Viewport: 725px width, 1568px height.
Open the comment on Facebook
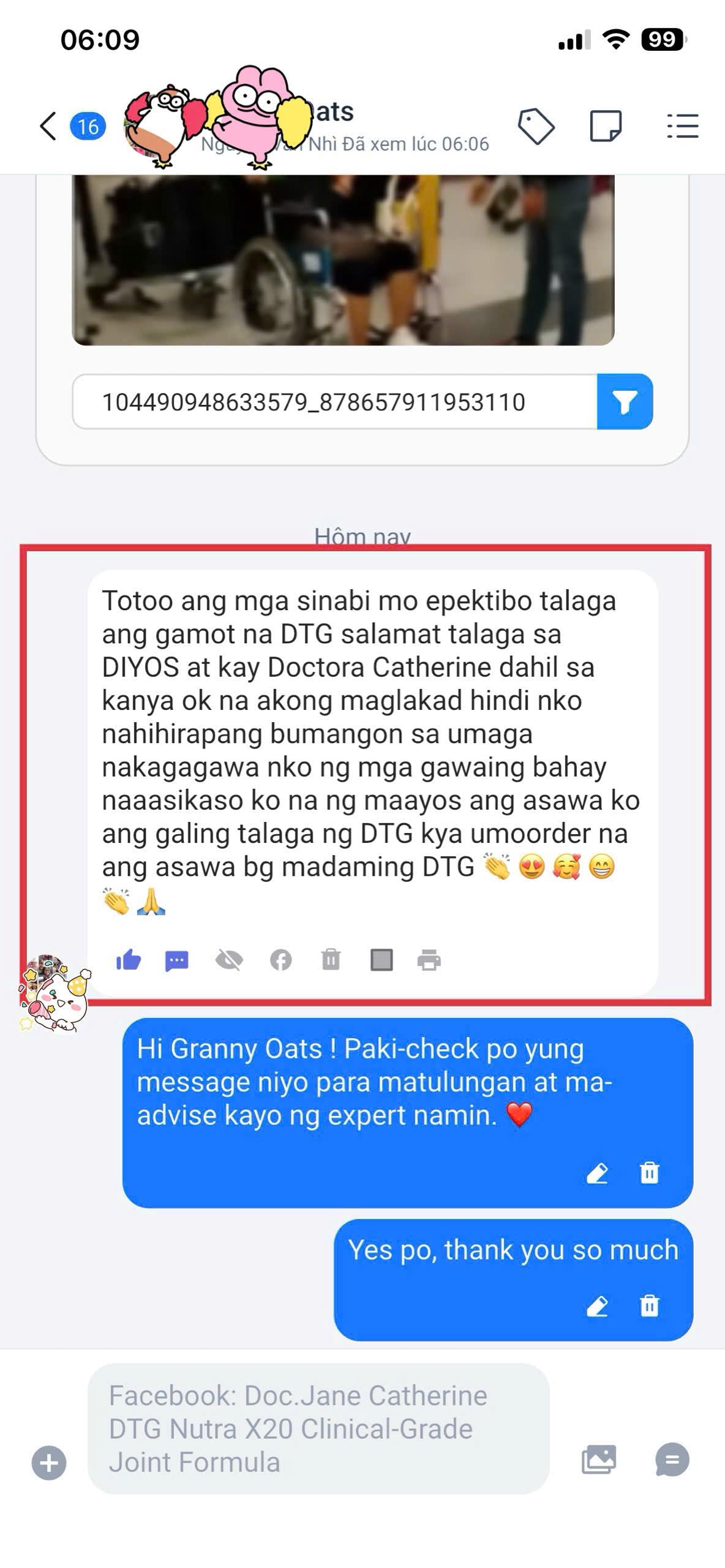tap(281, 960)
